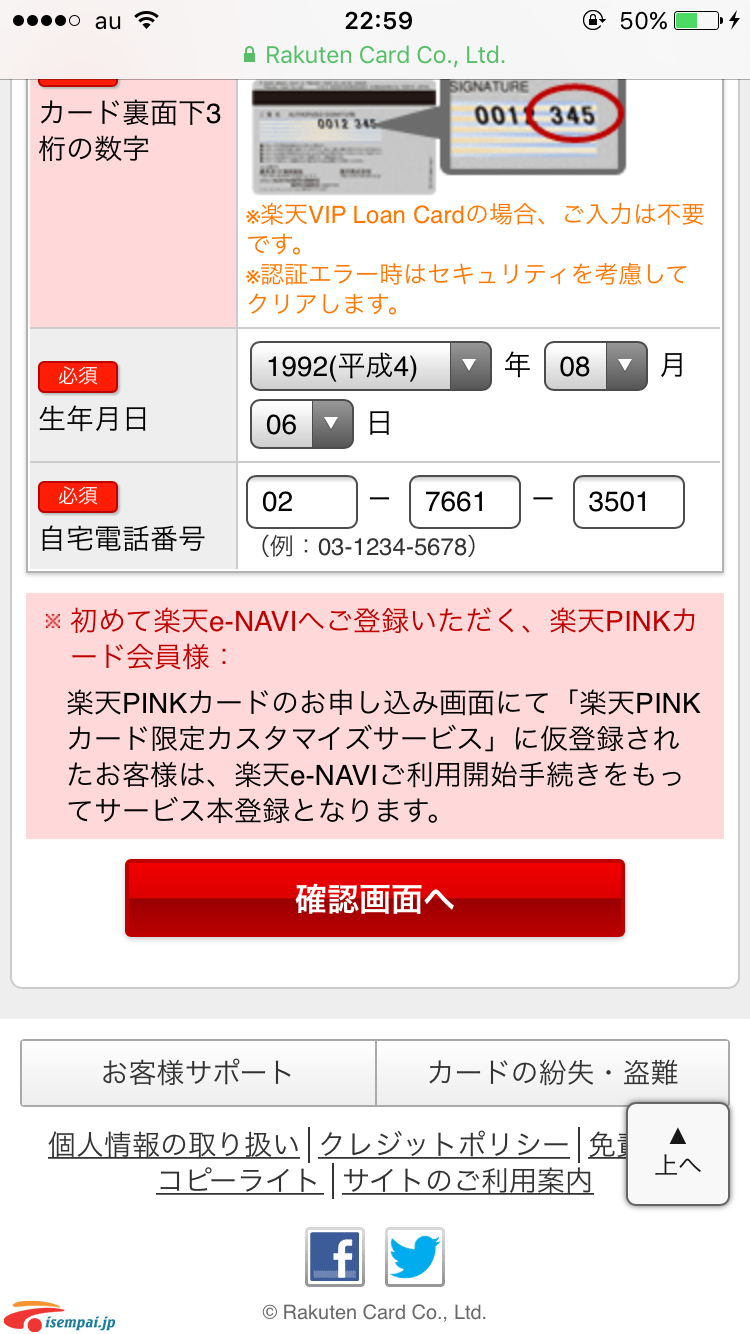Open クレジットポリシー link
The image size is (750, 1334).
click(x=444, y=1144)
